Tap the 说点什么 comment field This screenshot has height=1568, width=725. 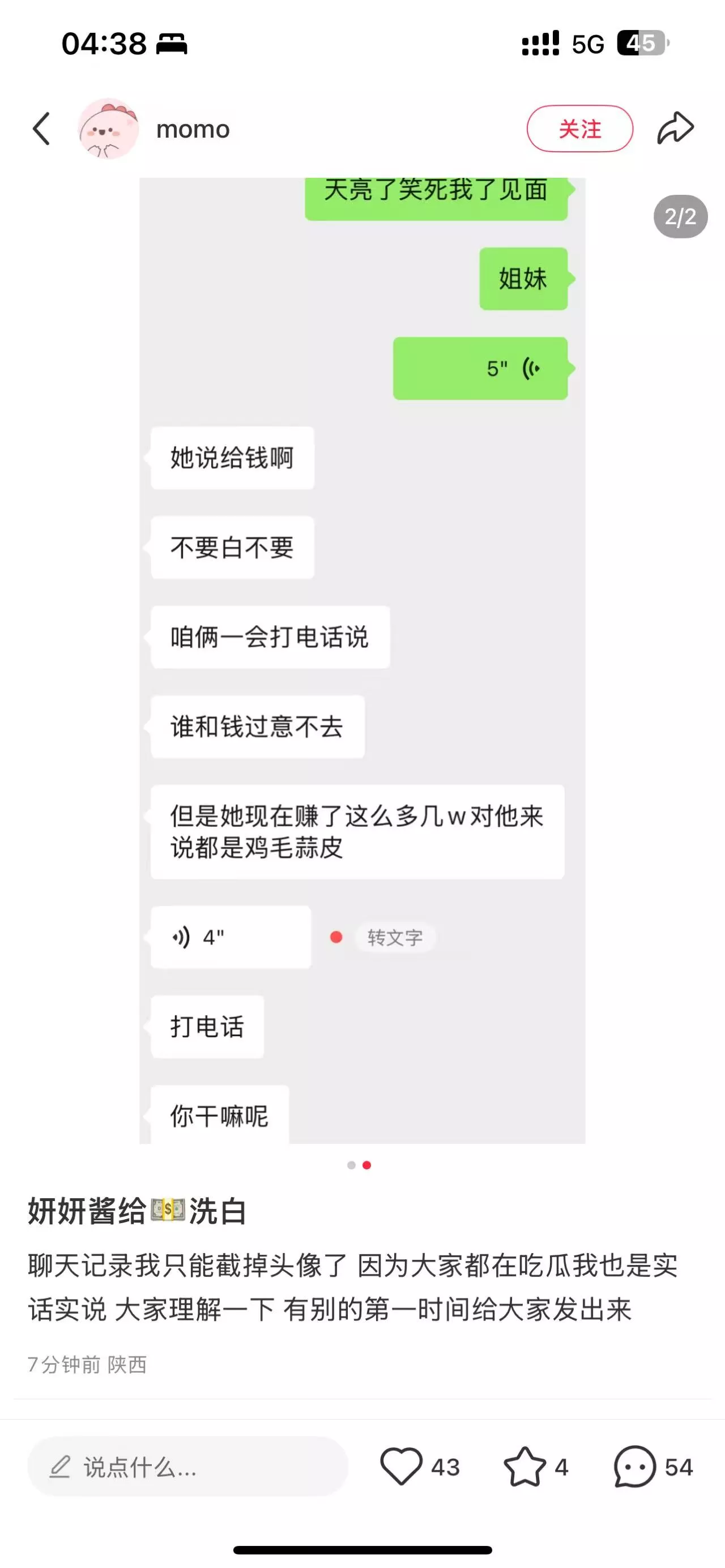[x=187, y=1467]
